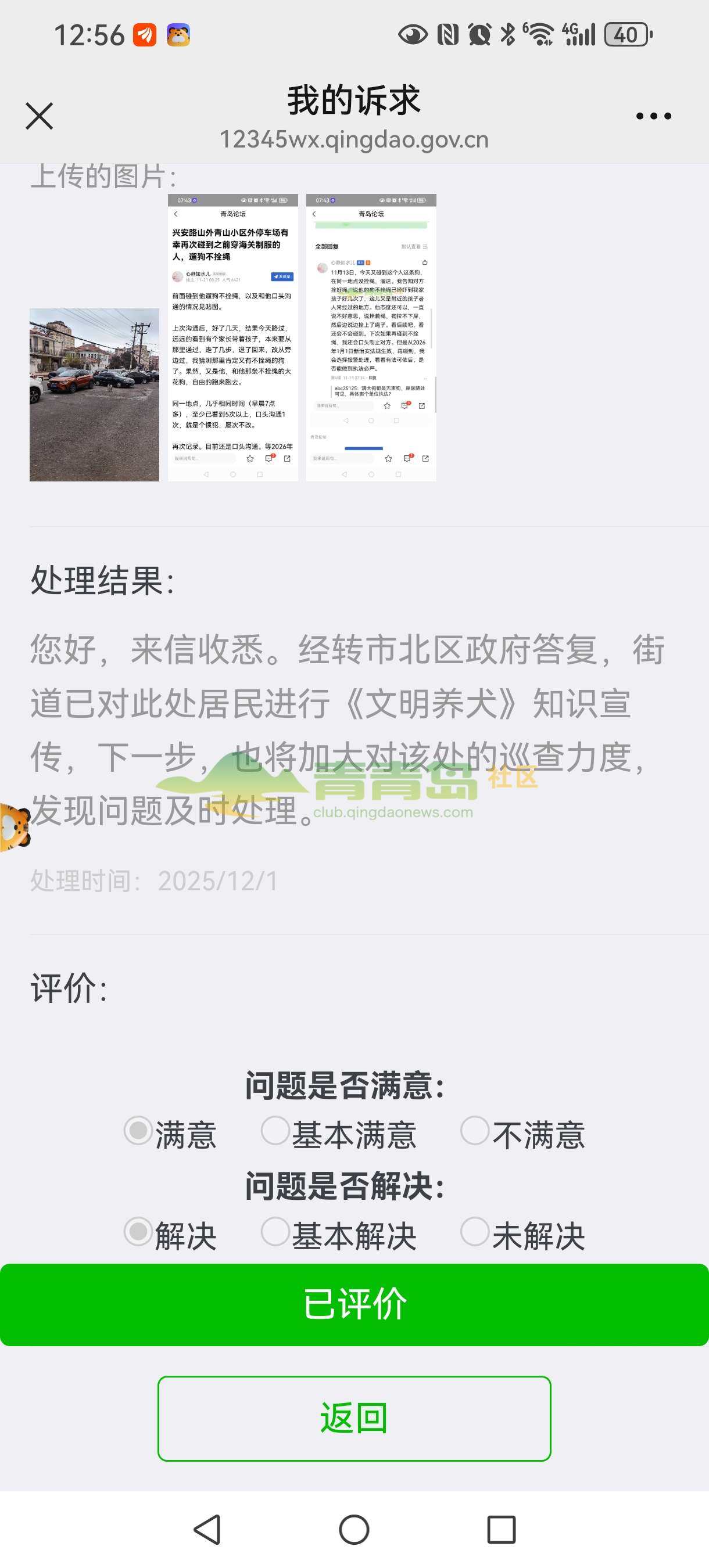The height and width of the screenshot is (1568, 709).
Task: Select 满意 satisfaction radio option
Action: (138, 1131)
